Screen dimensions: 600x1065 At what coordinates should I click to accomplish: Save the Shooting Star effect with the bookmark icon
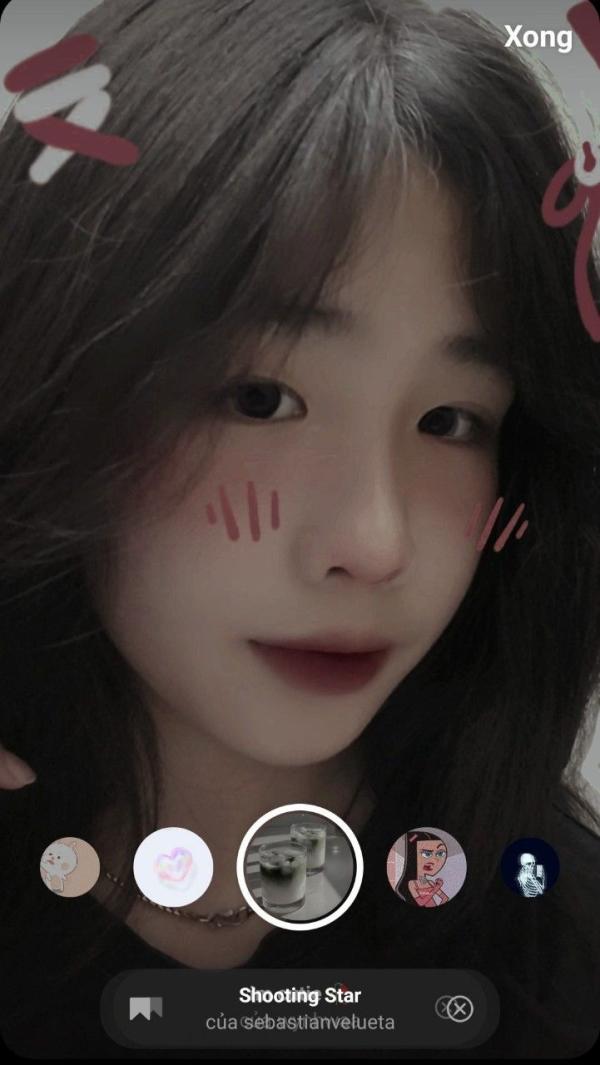pos(146,1008)
